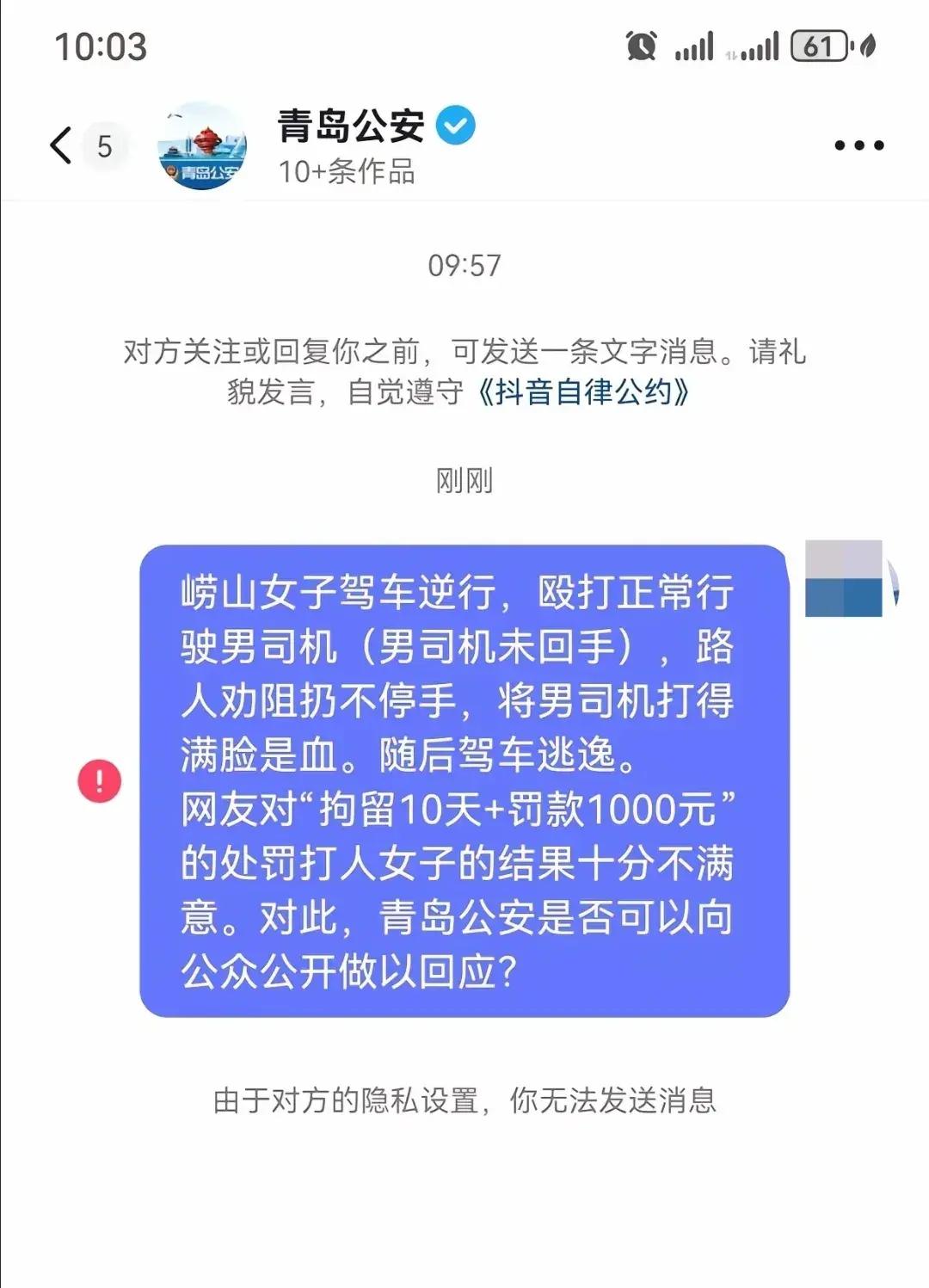Open the three-dot overflow menu

(858, 145)
